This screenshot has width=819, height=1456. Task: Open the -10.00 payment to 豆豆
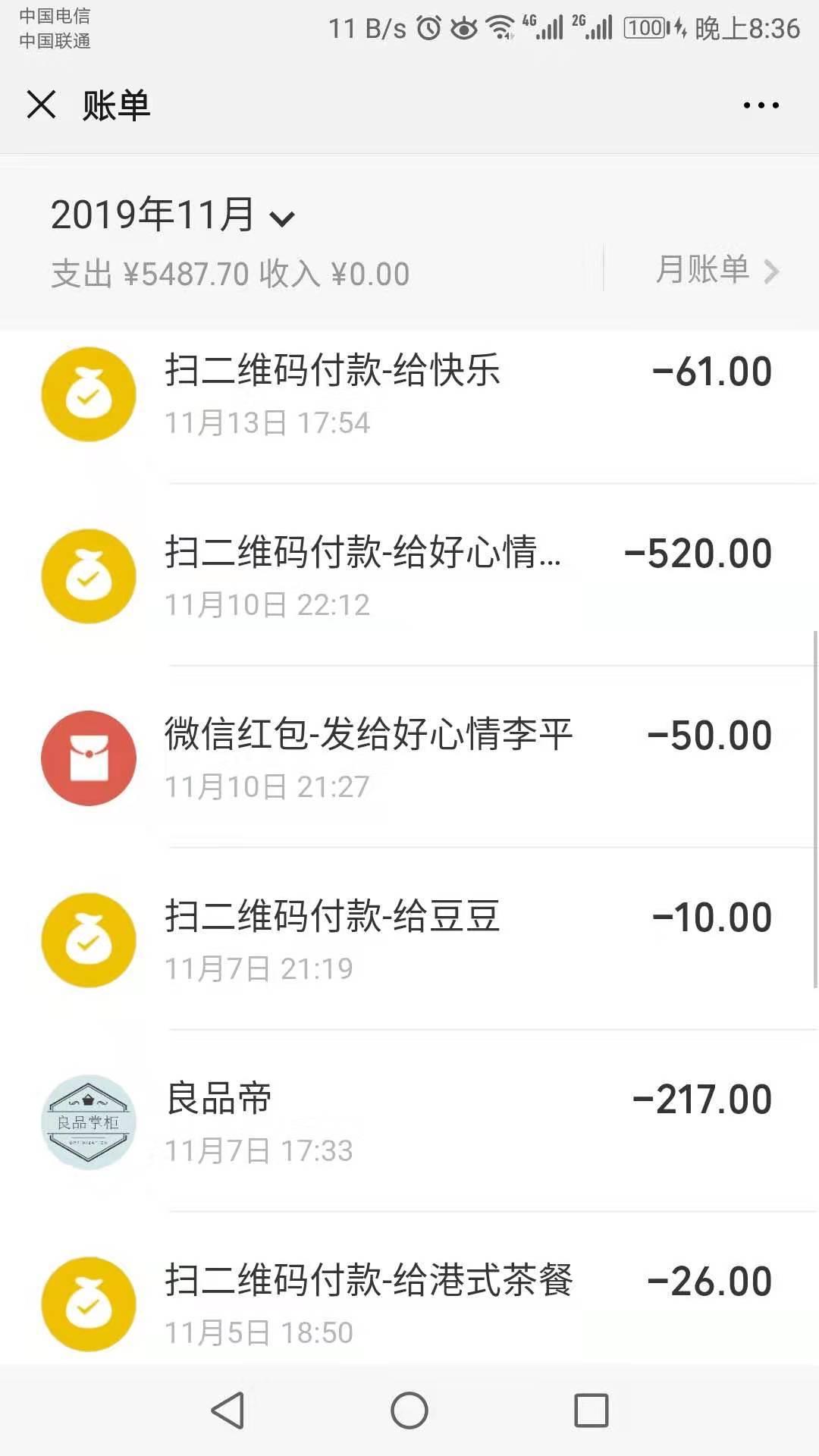(x=409, y=940)
